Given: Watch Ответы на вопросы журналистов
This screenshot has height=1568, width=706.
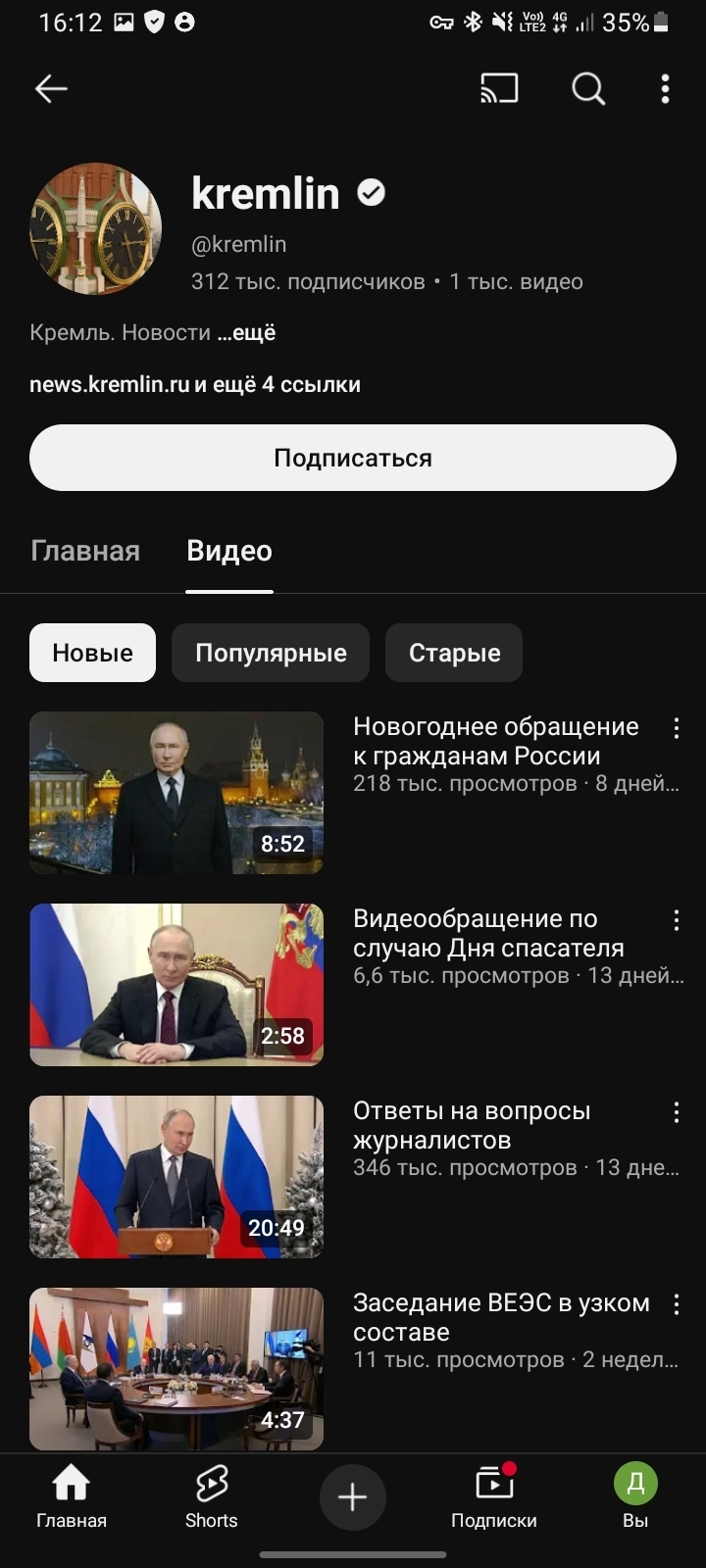Looking at the screenshot, I should pos(176,1177).
